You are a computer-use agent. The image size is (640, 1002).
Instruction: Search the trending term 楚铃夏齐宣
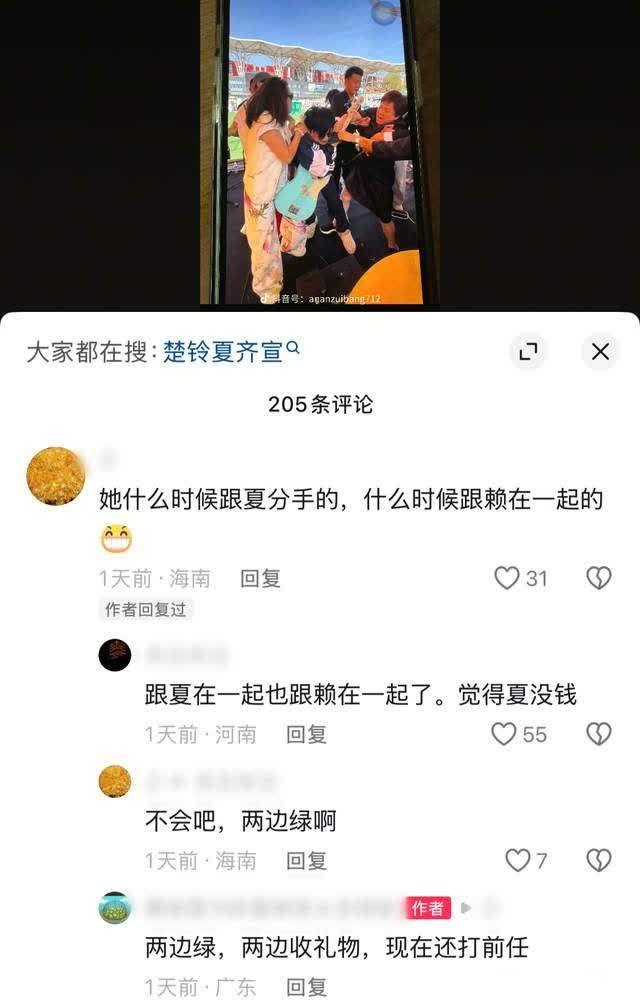click(x=231, y=351)
